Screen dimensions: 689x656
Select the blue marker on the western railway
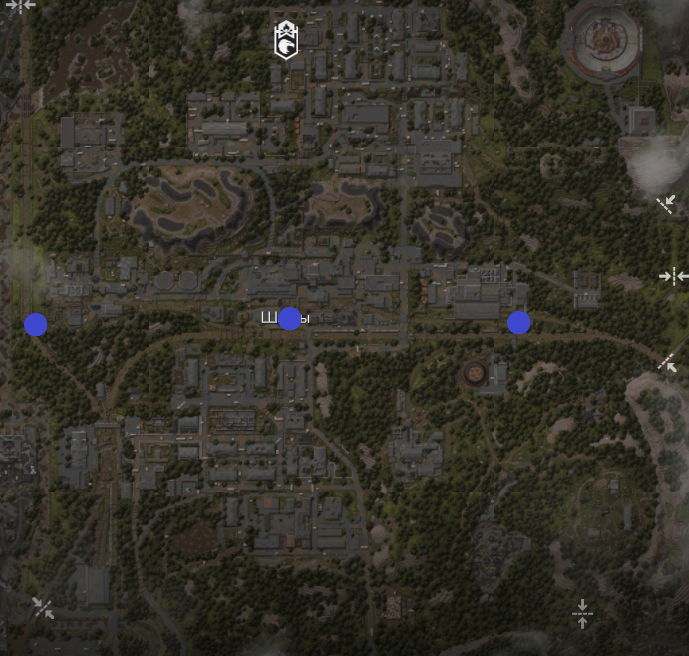pos(36,324)
